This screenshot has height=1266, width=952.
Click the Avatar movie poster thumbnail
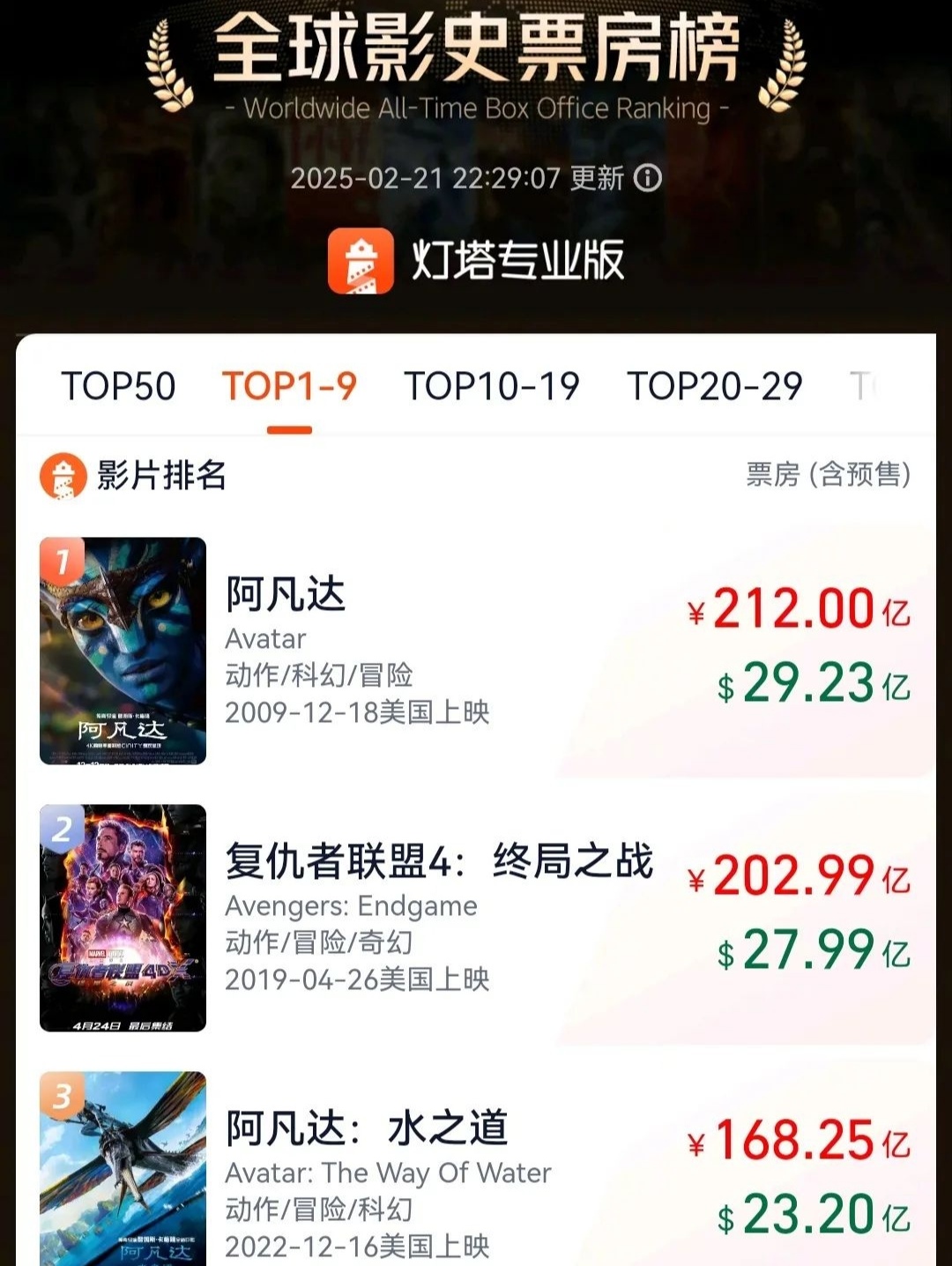123,655
